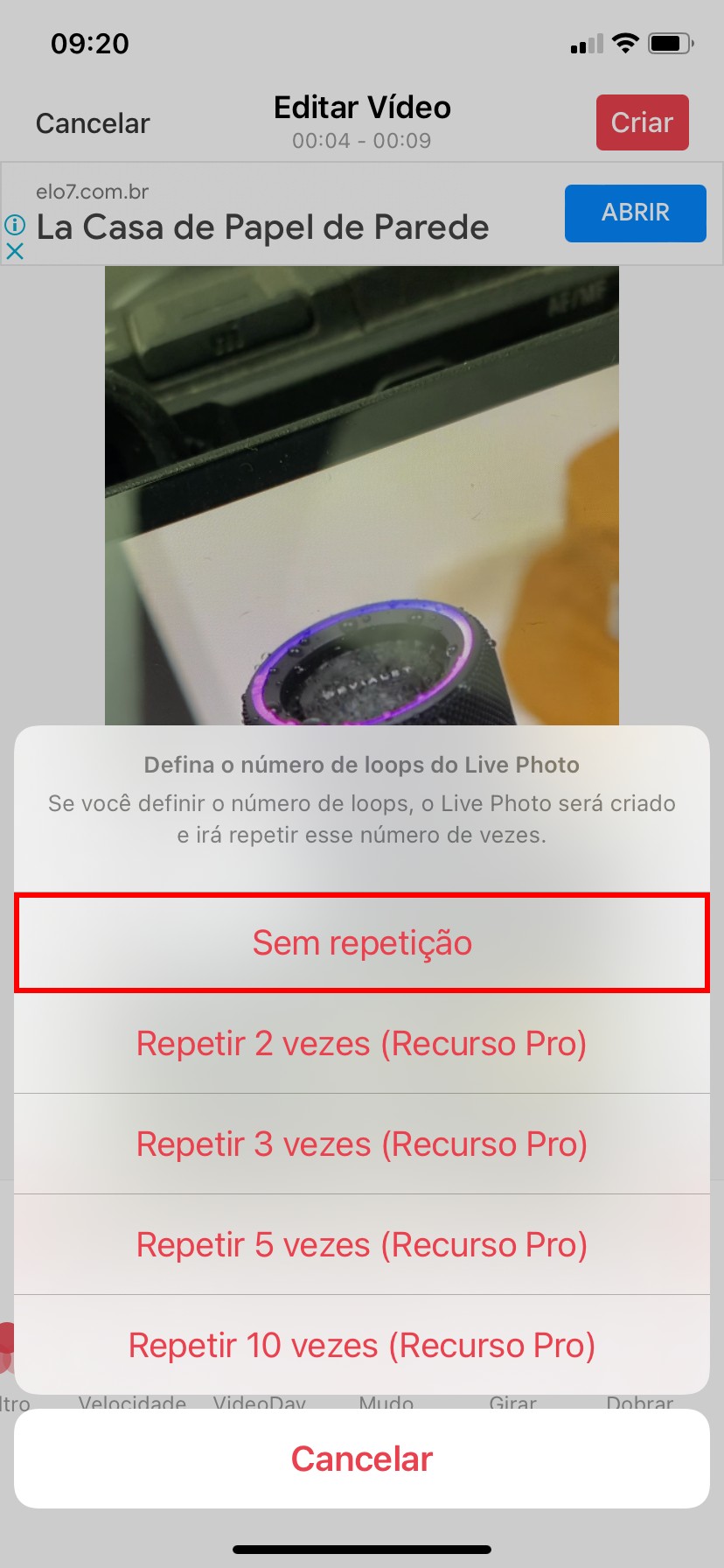
Task: Select the Sem repetição option
Action: coord(362,942)
